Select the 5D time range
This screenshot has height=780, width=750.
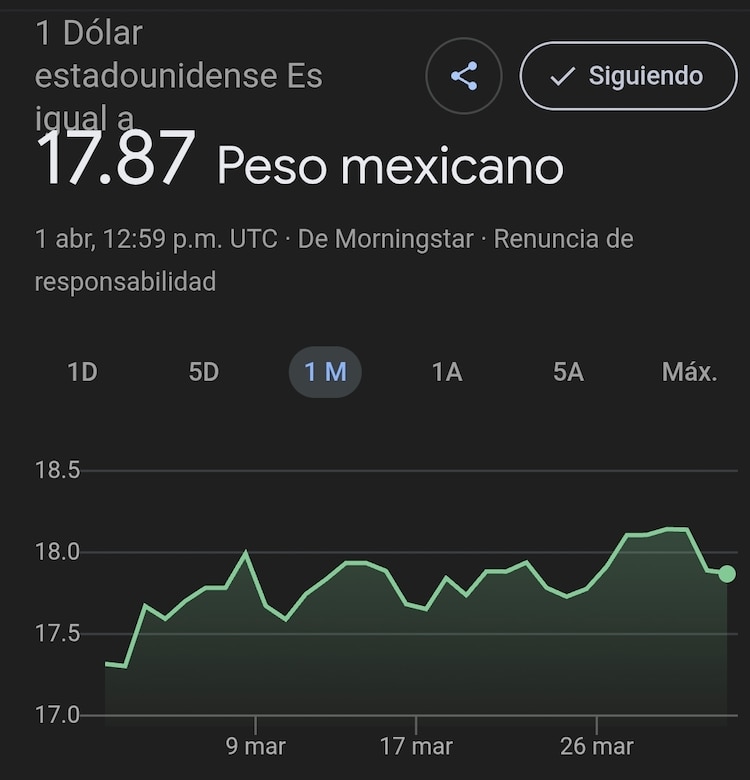pyautogui.click(x=203, y=371)
